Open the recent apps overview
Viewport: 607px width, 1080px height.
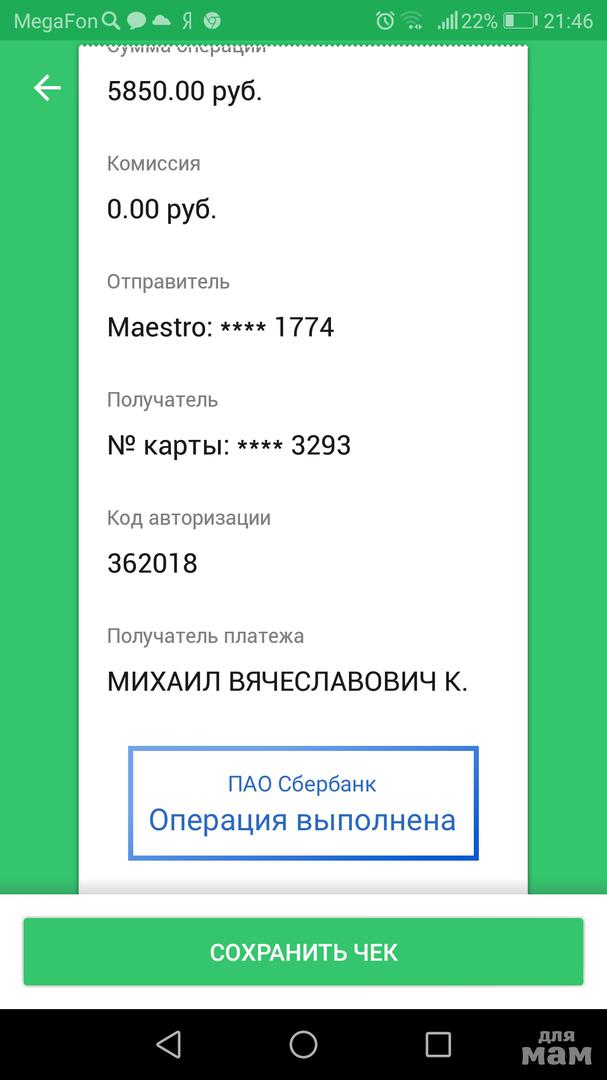point(438,1045)
